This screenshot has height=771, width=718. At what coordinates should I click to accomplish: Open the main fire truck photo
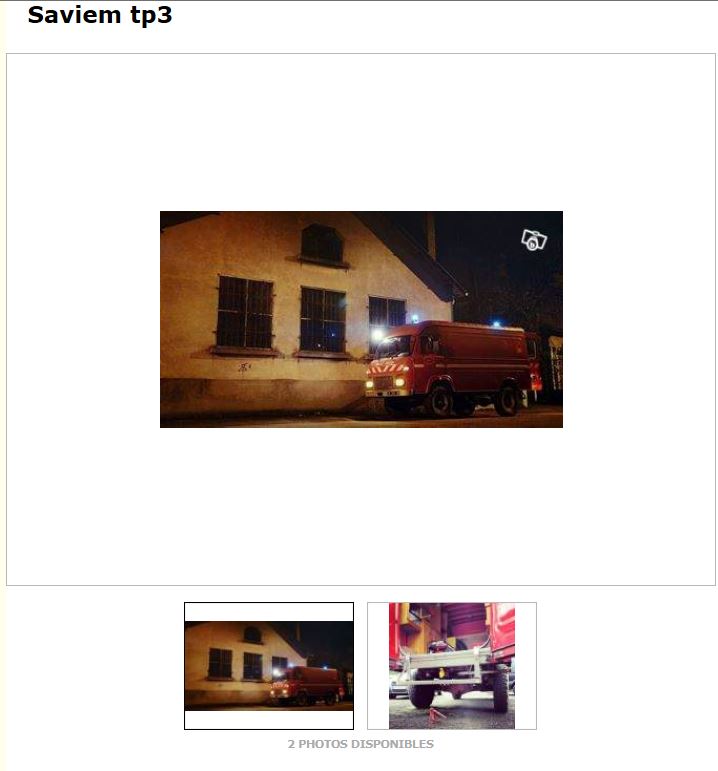361,319
